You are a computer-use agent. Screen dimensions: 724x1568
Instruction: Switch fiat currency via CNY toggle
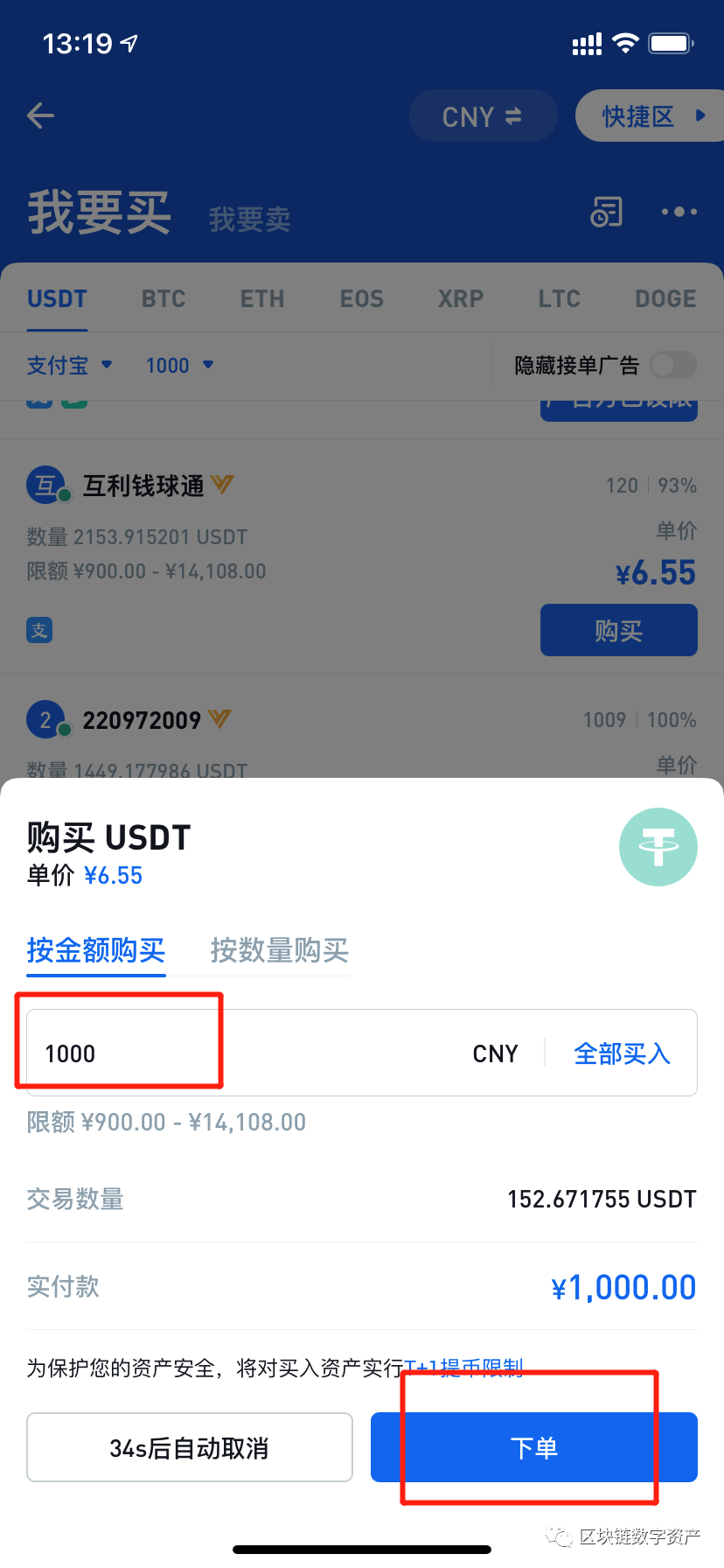(x=483, y=115)
